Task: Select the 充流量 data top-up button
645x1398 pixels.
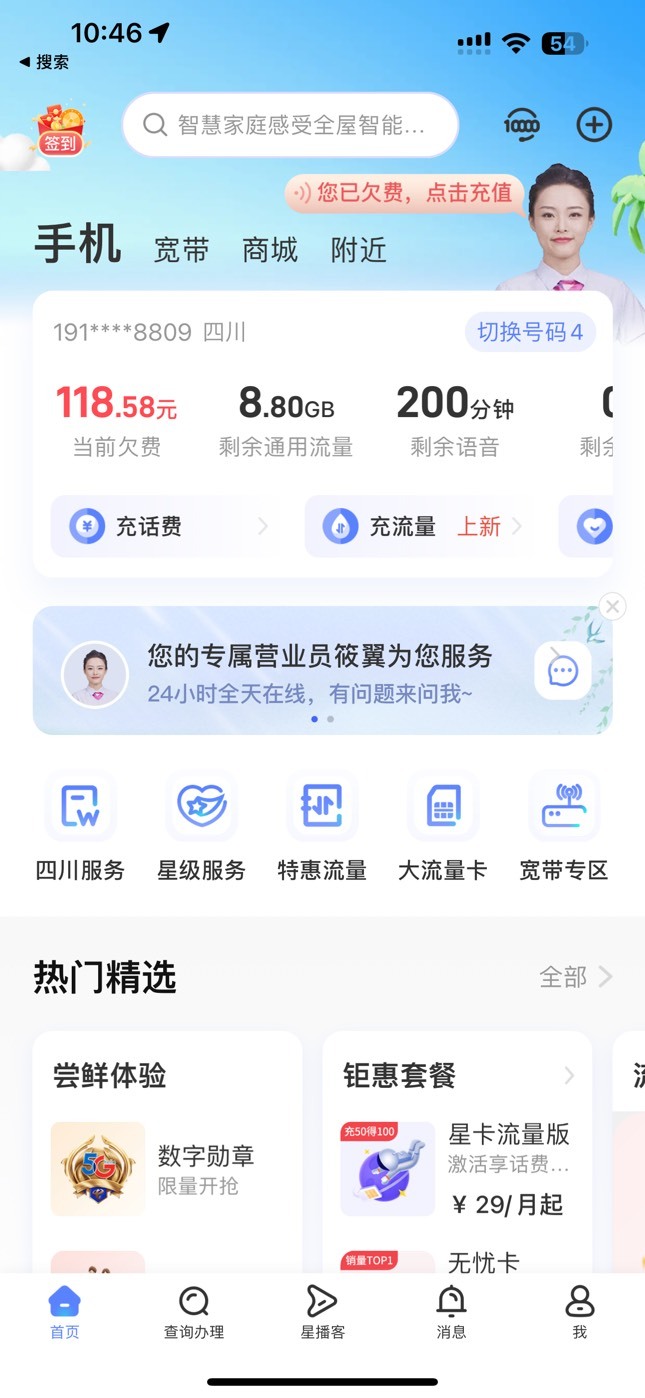Action: point(418,526)
